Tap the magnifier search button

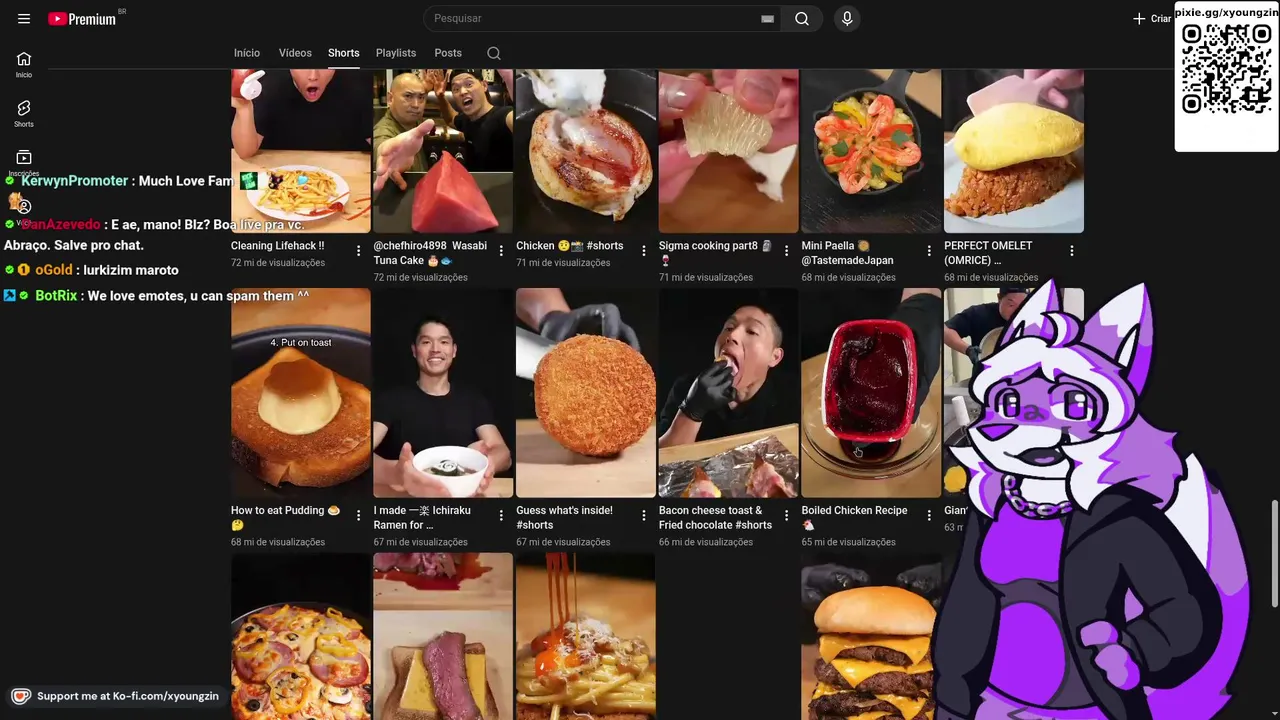coord(802,19)
